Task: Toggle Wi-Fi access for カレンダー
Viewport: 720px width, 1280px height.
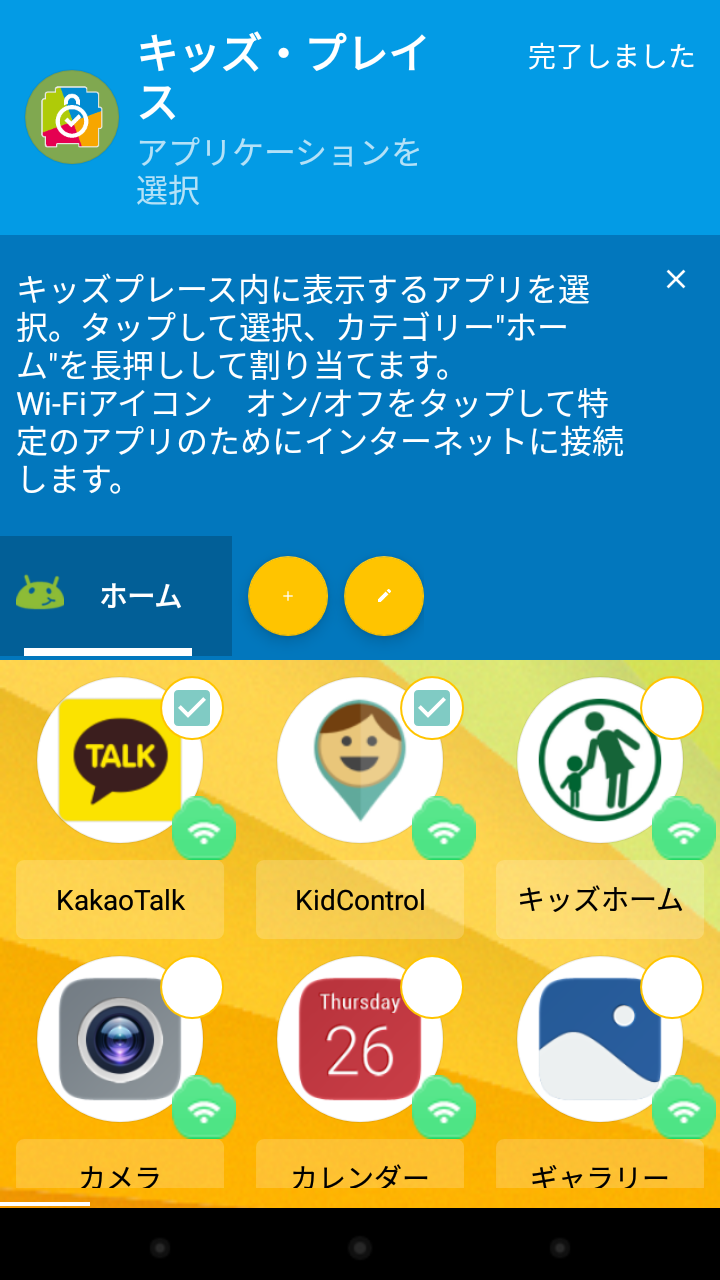Action: click(444, 1110)
